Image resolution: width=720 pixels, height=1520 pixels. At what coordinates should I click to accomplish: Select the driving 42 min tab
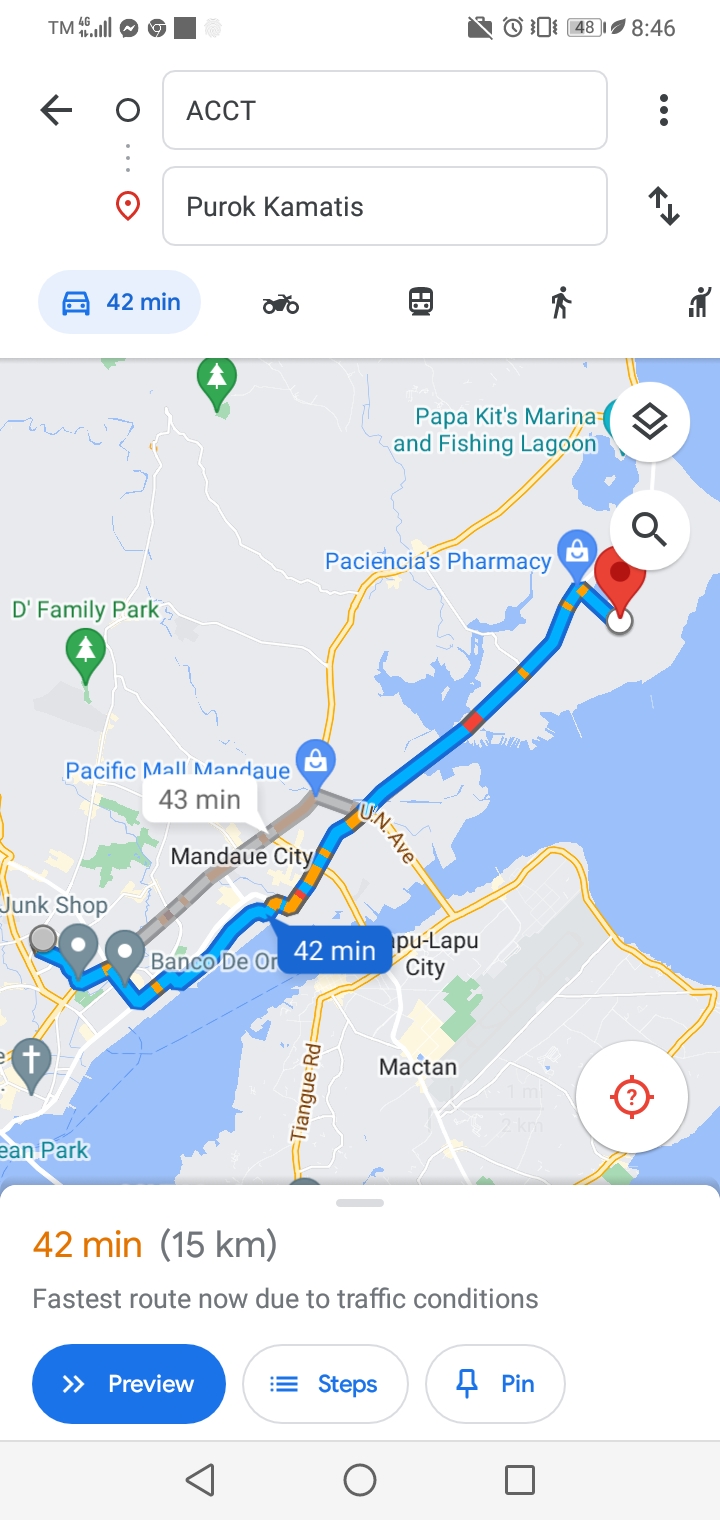[x=120, y=302]
